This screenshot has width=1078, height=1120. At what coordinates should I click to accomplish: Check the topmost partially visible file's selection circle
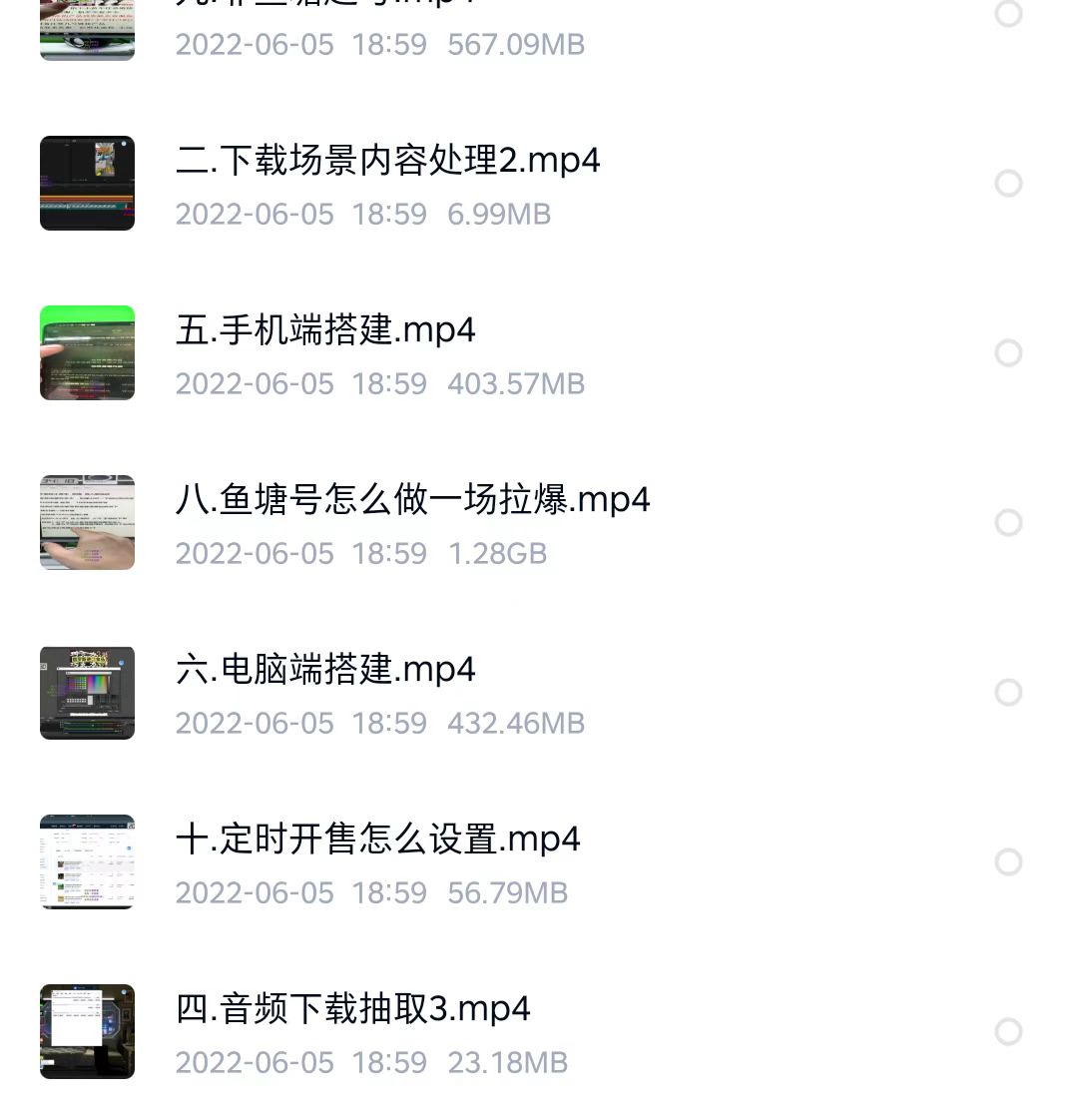point(1008,14)
